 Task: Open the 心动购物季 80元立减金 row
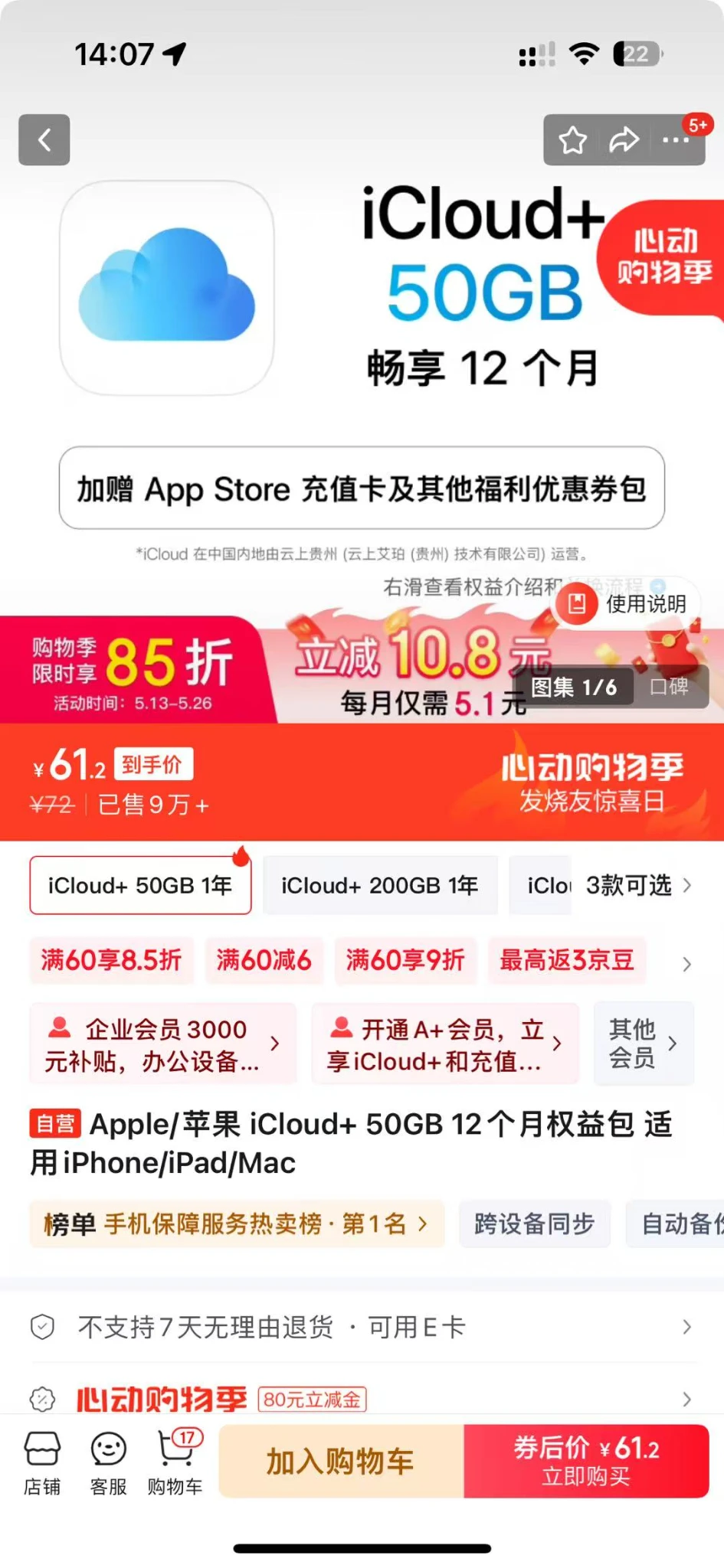pyautogui.click(x=362, y=1400)
